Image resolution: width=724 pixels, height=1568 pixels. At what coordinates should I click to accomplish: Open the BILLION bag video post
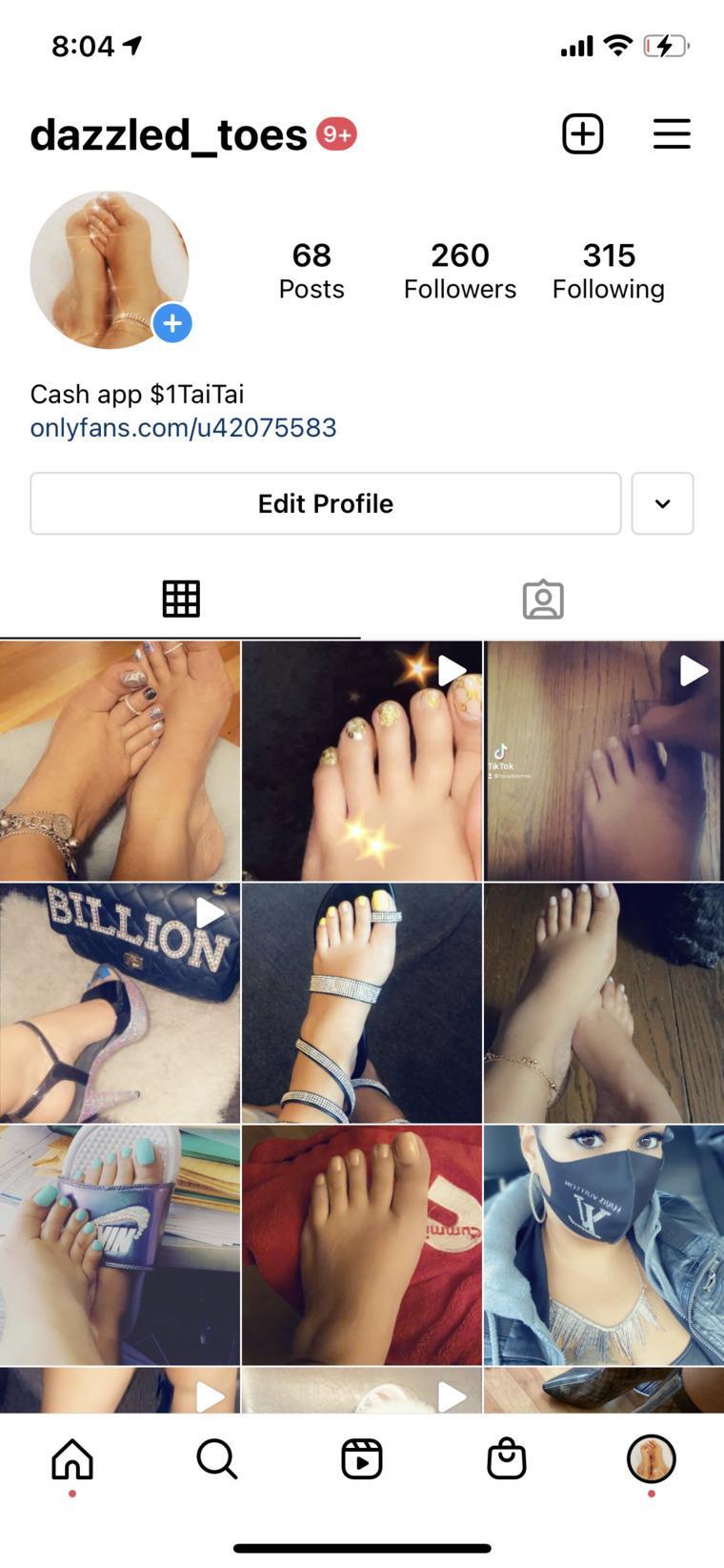[120, 1003]
